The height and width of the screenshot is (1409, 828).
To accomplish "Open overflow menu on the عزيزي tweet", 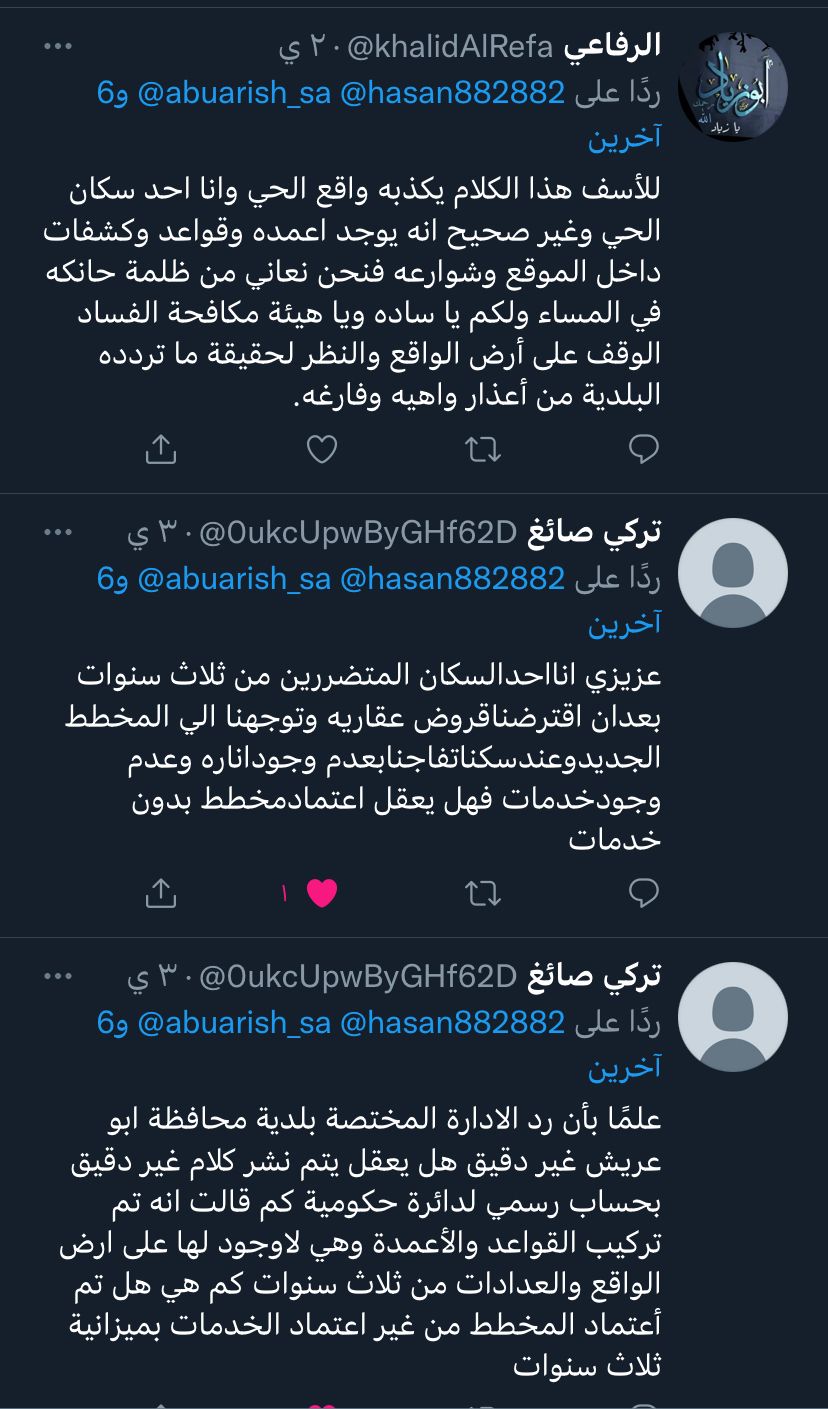I will (x=58, y=532).
